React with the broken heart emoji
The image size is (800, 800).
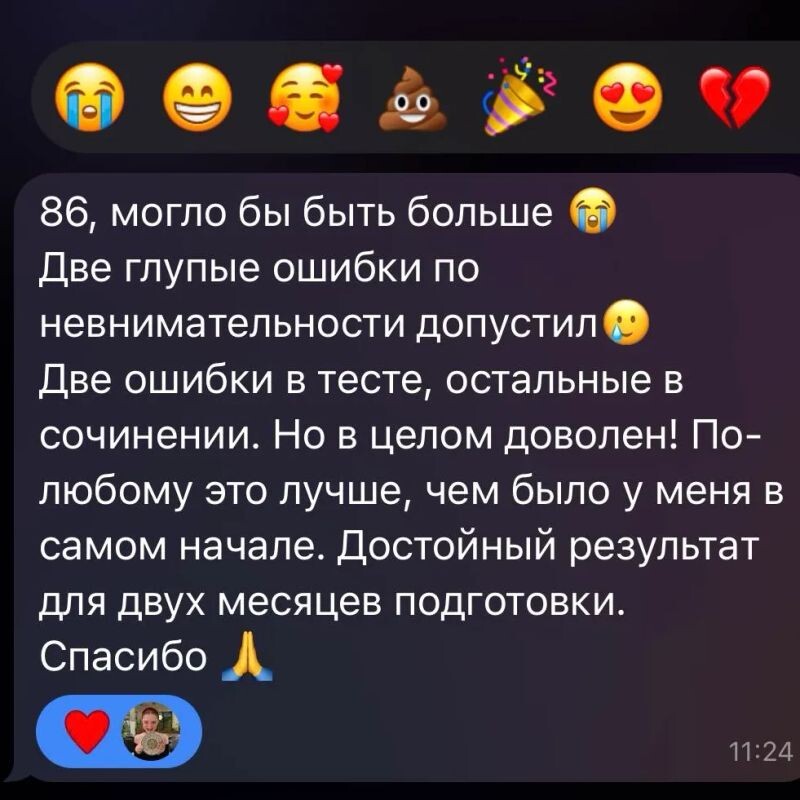click(x=734, y=98)
